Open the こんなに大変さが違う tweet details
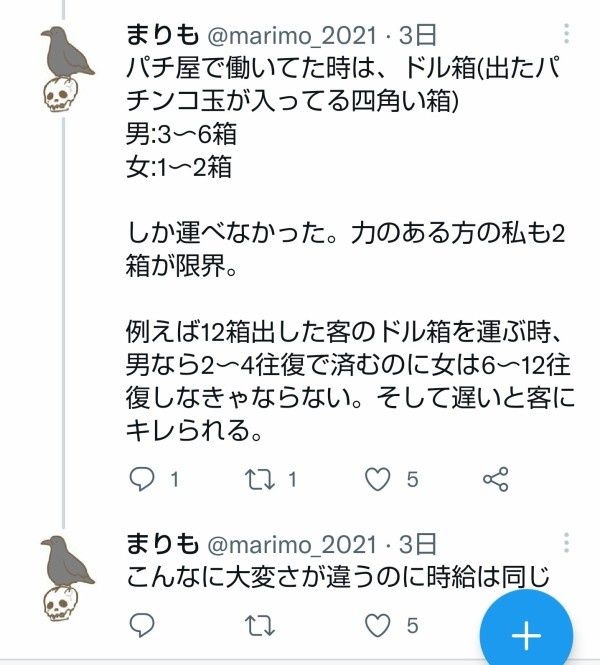 click(340, 576)
